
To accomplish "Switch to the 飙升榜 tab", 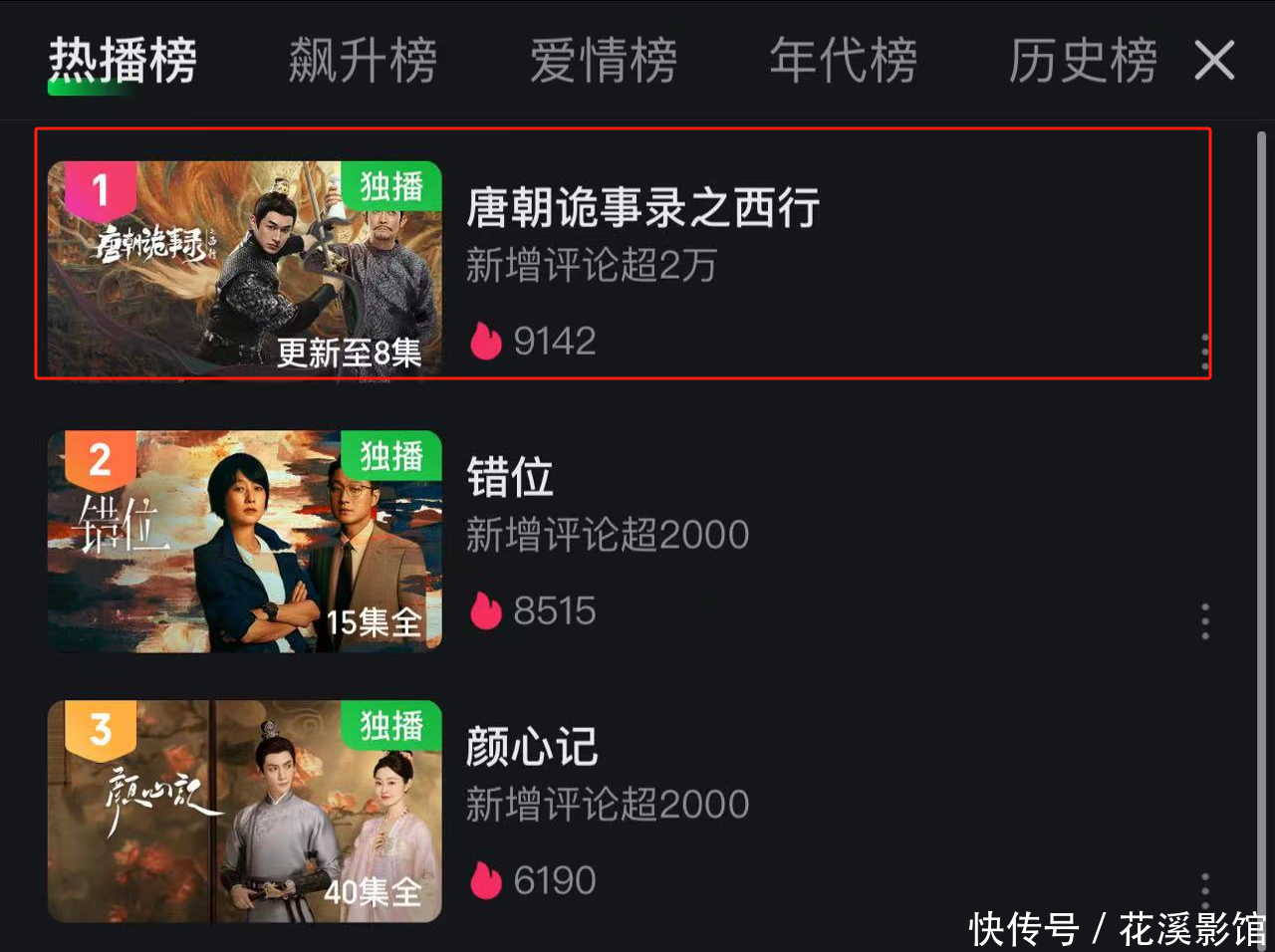I will [x=363, y=61].
